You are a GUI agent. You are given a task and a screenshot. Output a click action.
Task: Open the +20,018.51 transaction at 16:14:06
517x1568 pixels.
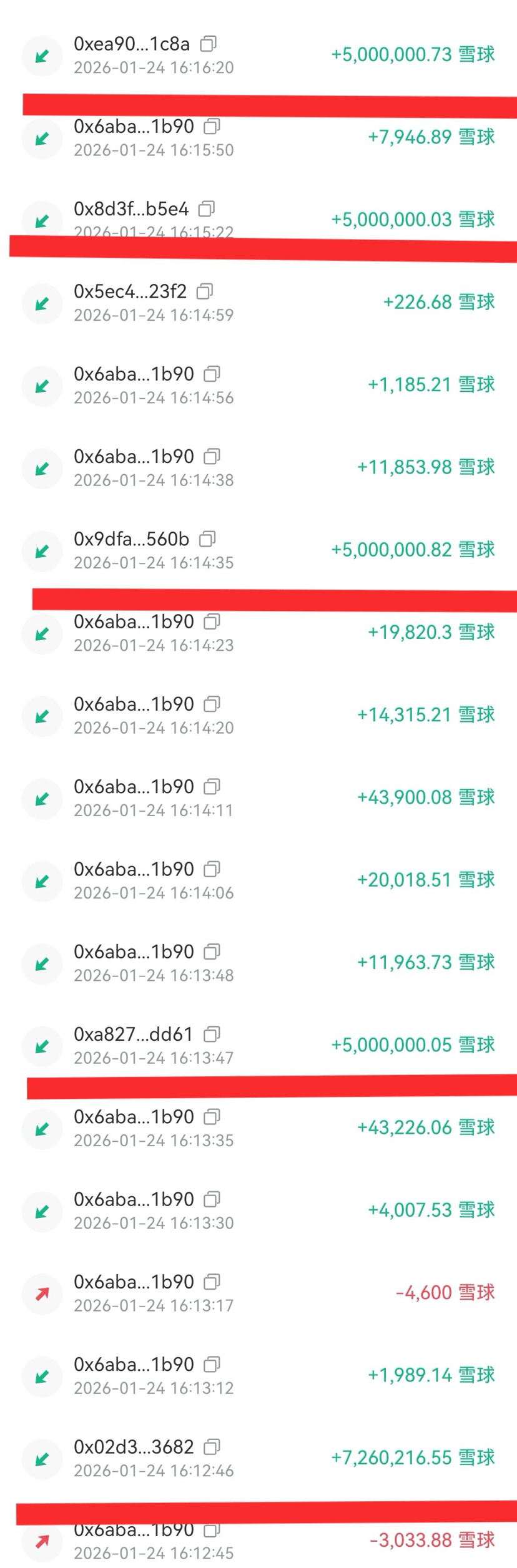point(258,880)
